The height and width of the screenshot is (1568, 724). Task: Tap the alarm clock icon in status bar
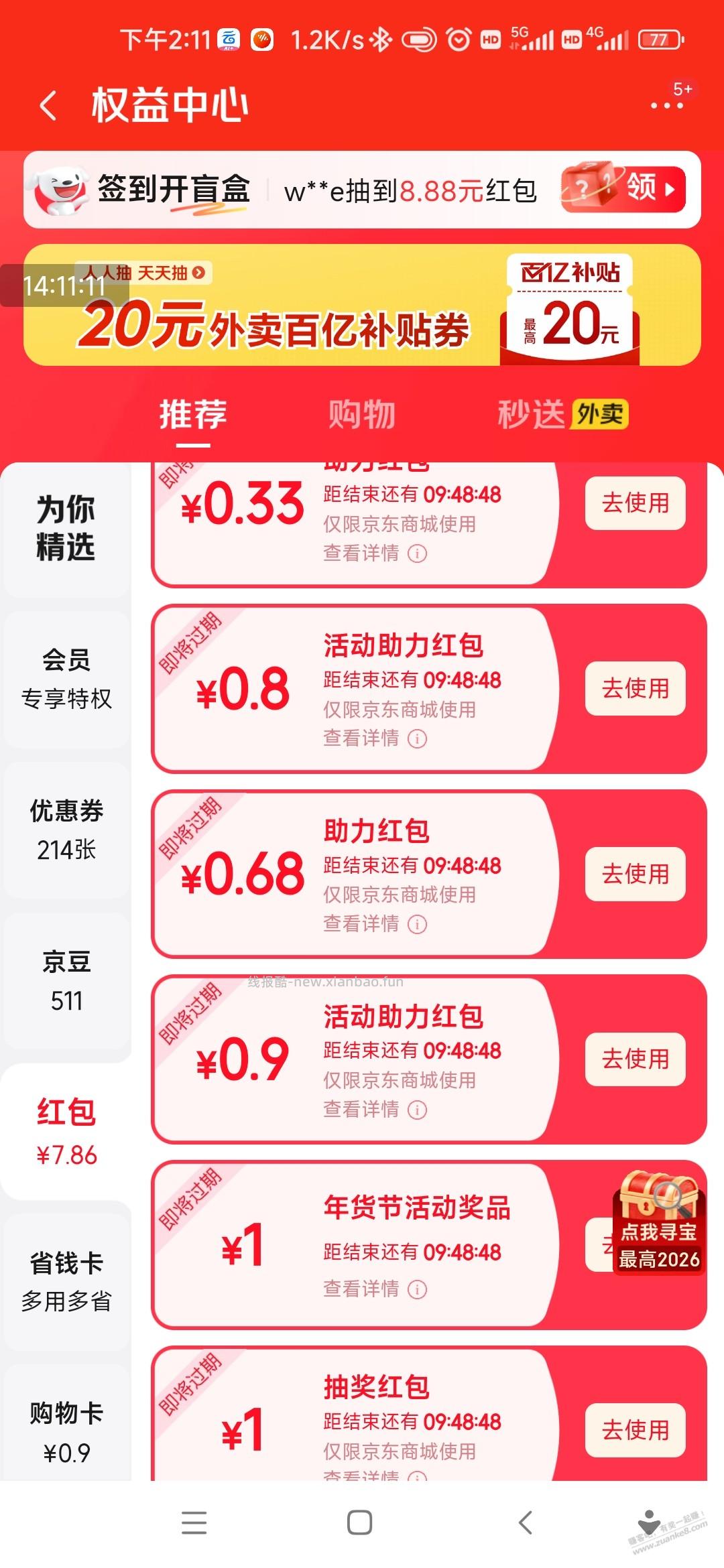(x=457, y=39)
